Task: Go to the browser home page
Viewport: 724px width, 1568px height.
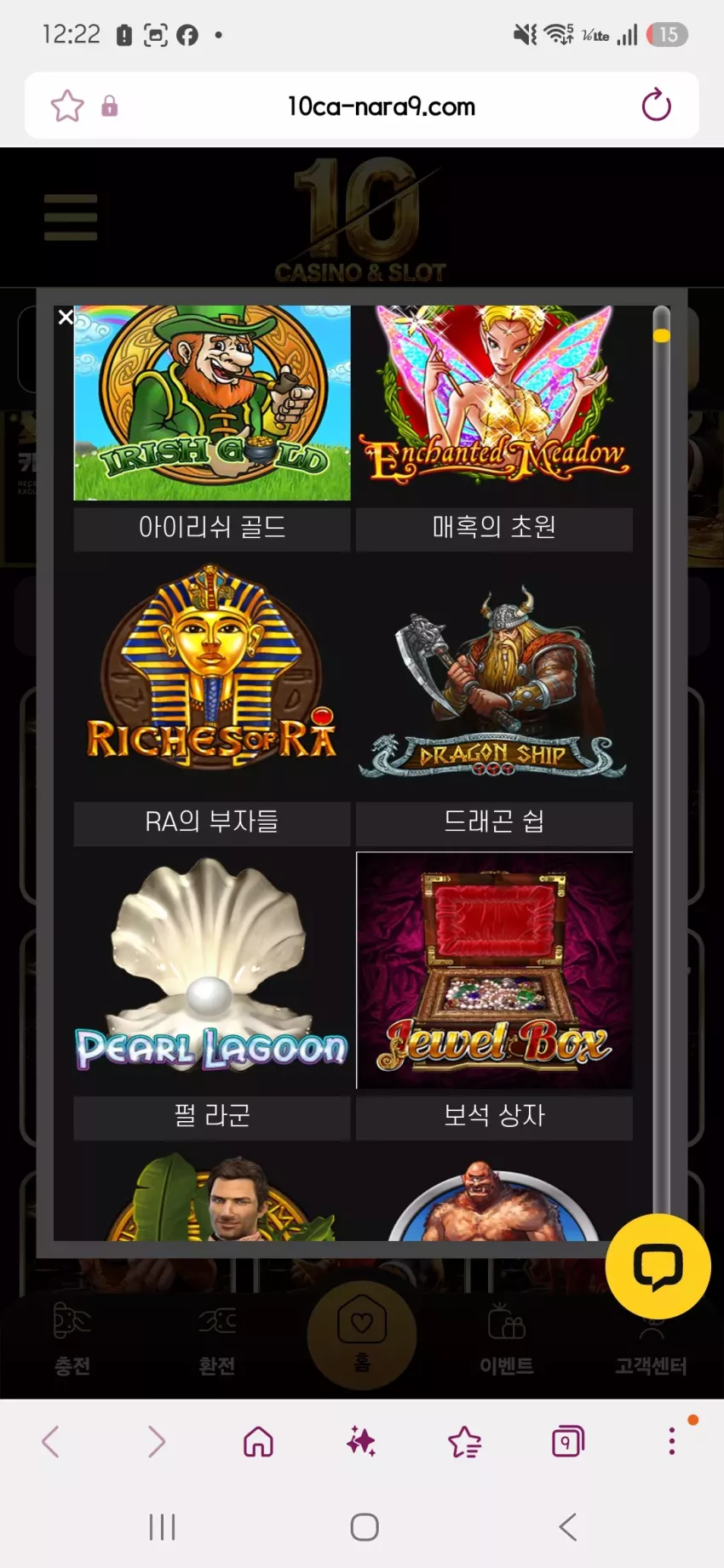Action: pos(258,1442)
